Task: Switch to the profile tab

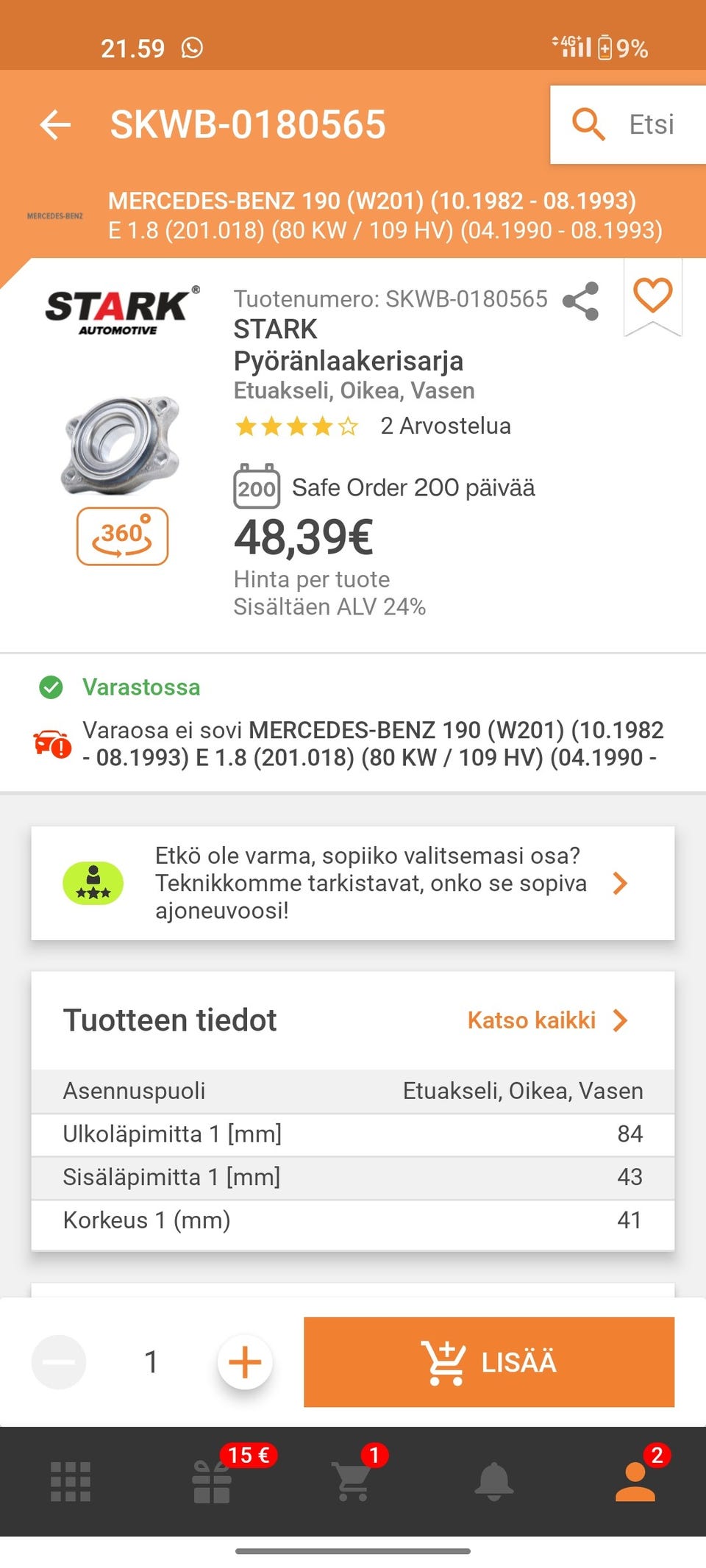Action: click(635, 1481)
